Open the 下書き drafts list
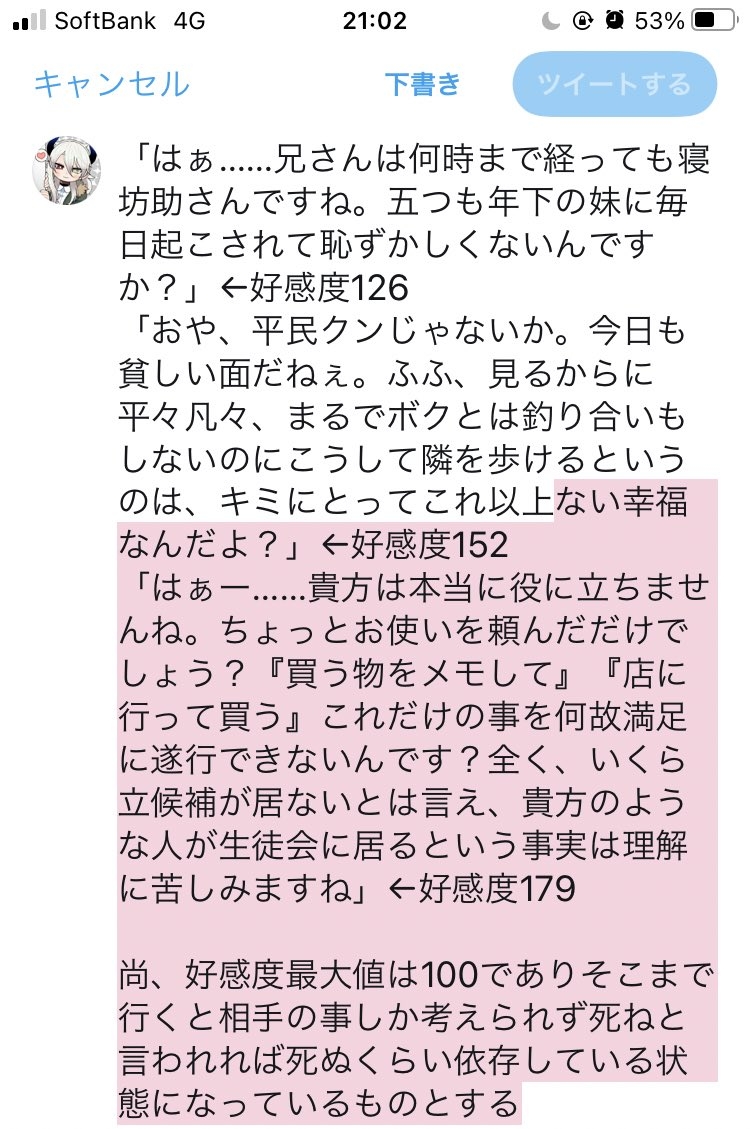Image resolution: width=750 pixels, height=1129 pixels. (x=422, y=84)
